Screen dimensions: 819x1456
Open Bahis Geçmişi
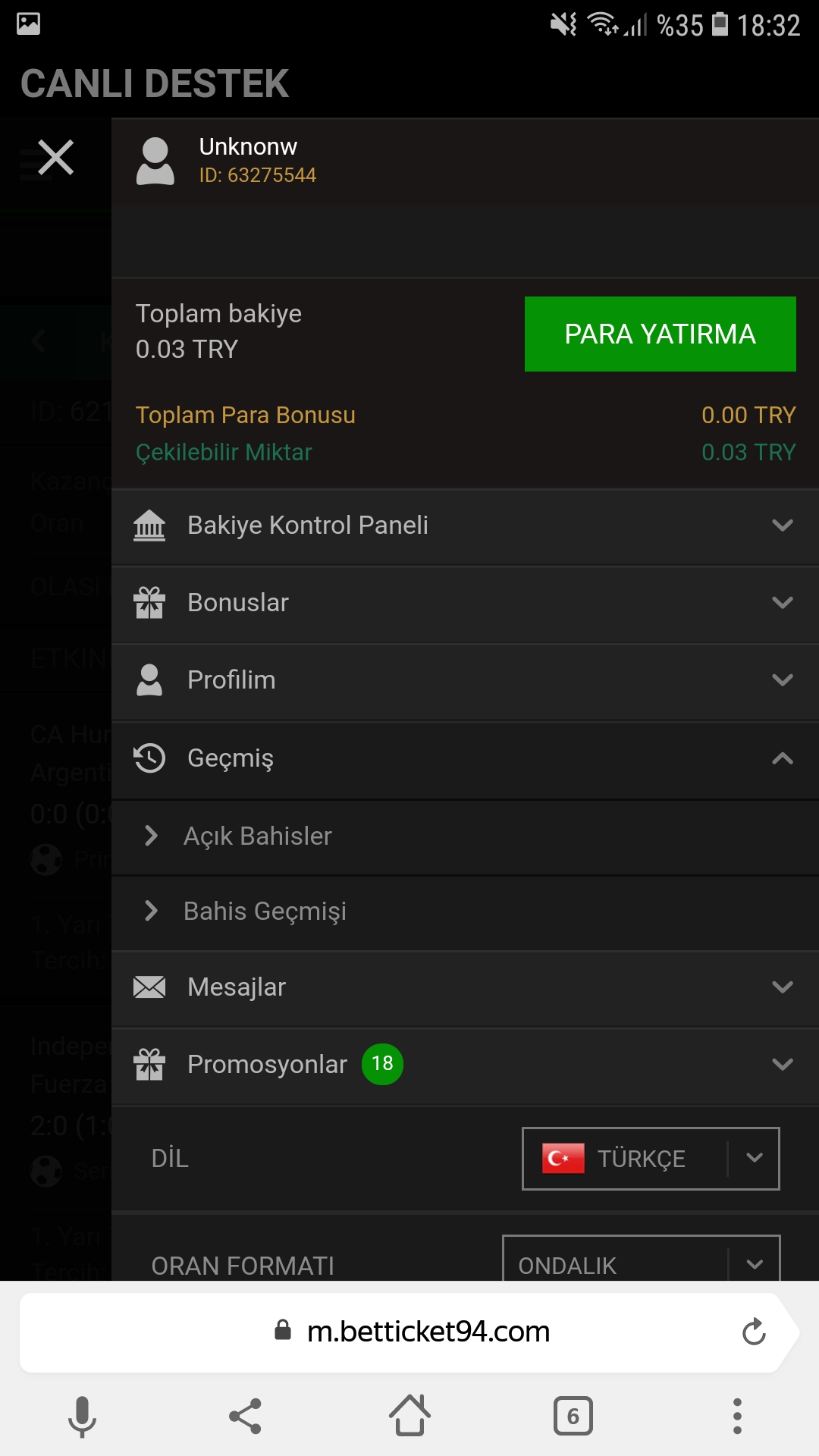point(465,912)
